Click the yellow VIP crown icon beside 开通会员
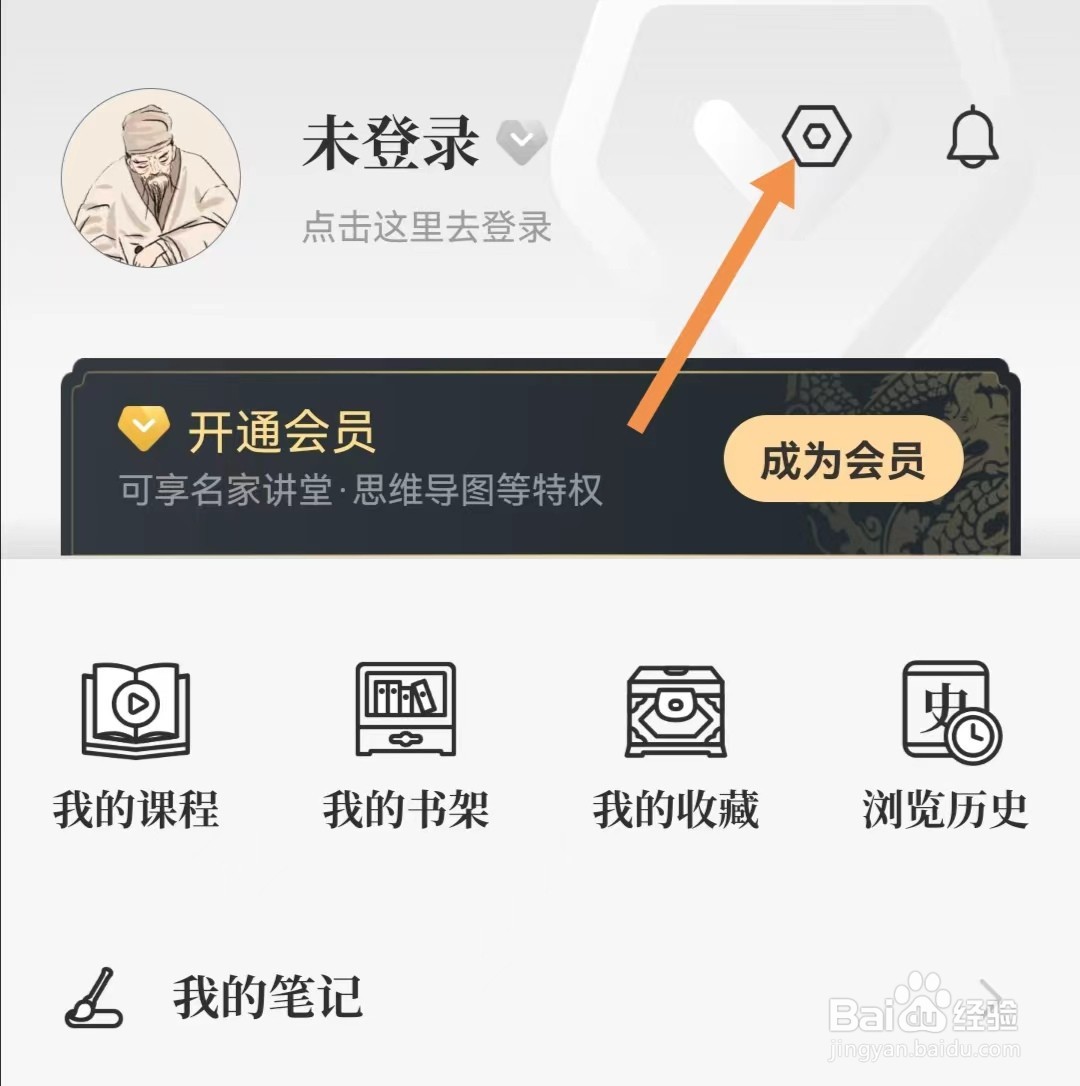 [x=143, y=426]
